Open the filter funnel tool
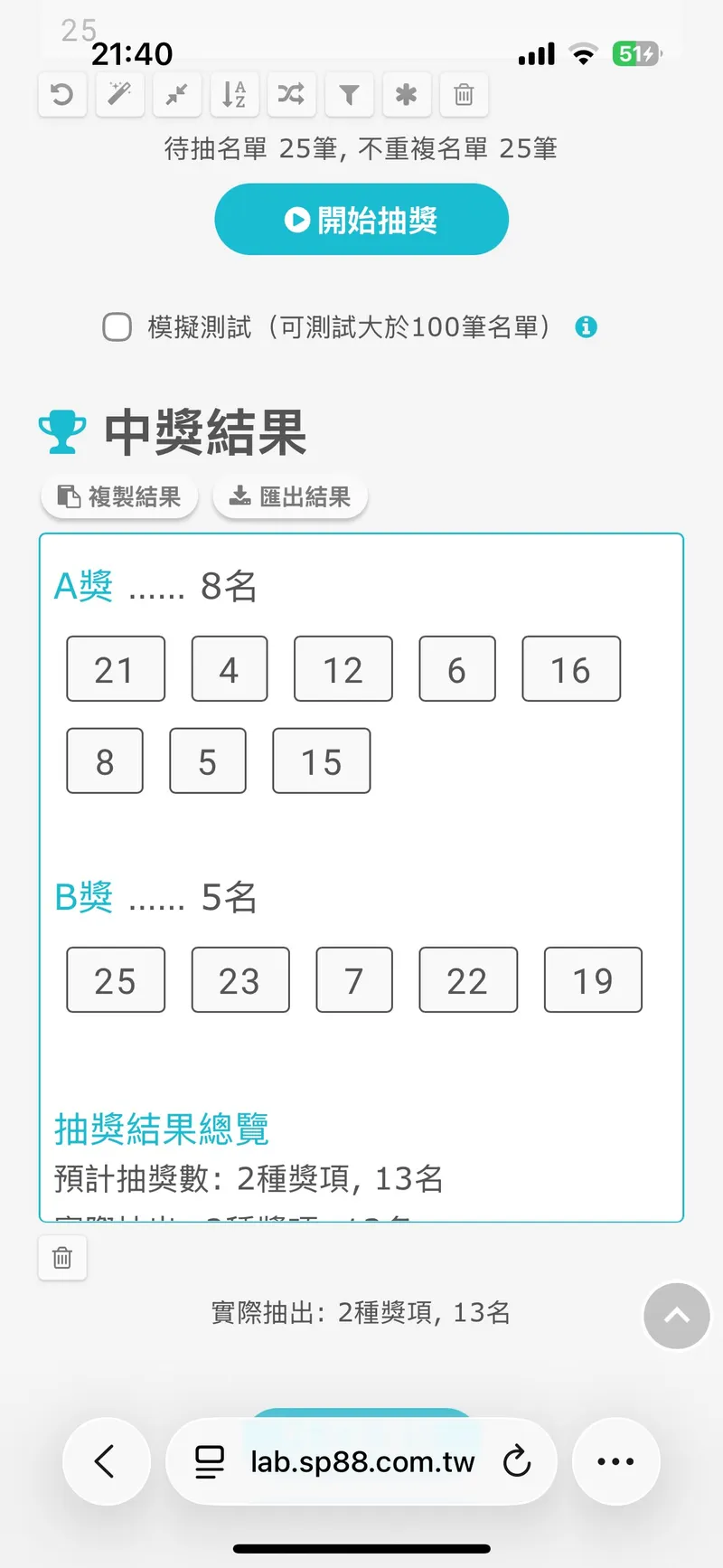This screenshot has width=723, height=1568. pos(349,94)
